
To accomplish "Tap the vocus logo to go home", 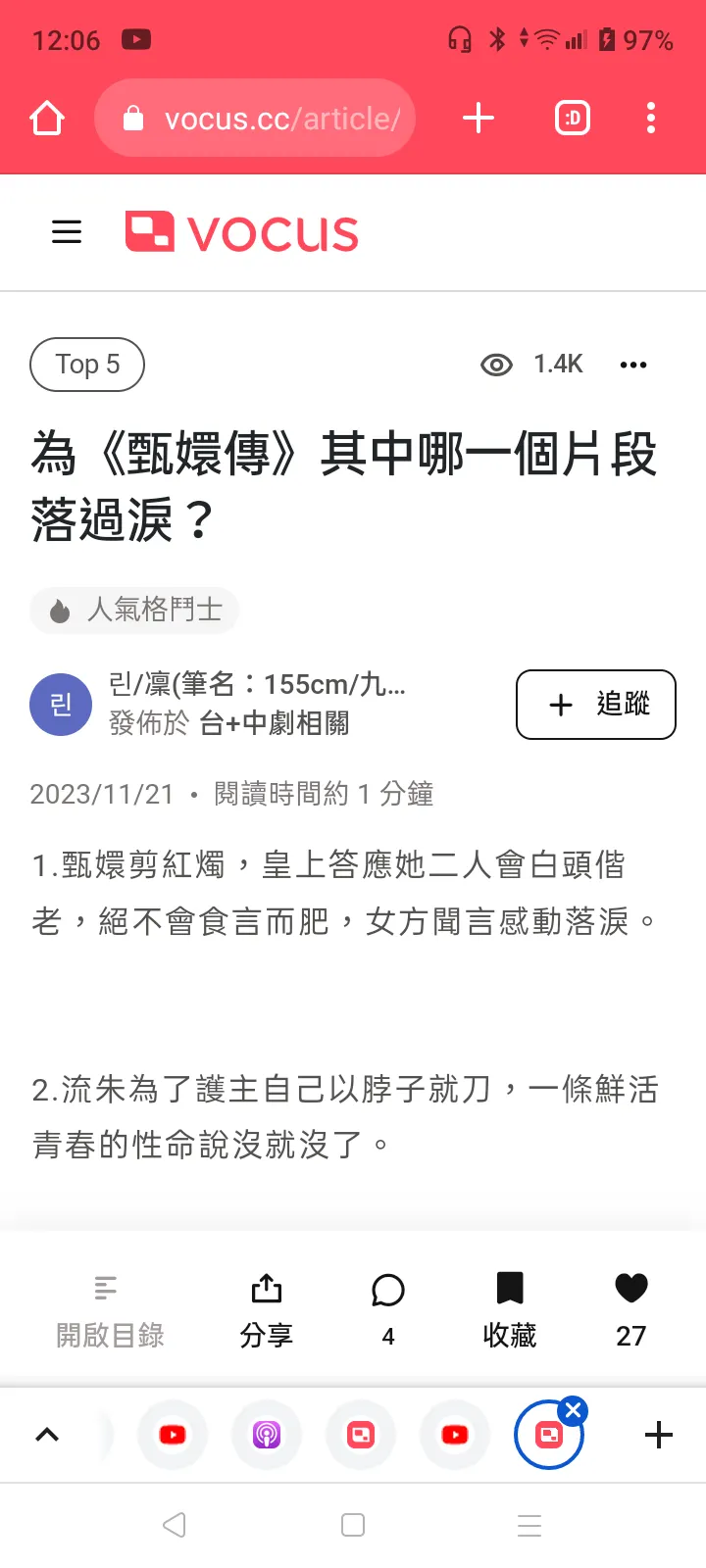I will click(240, 232).
